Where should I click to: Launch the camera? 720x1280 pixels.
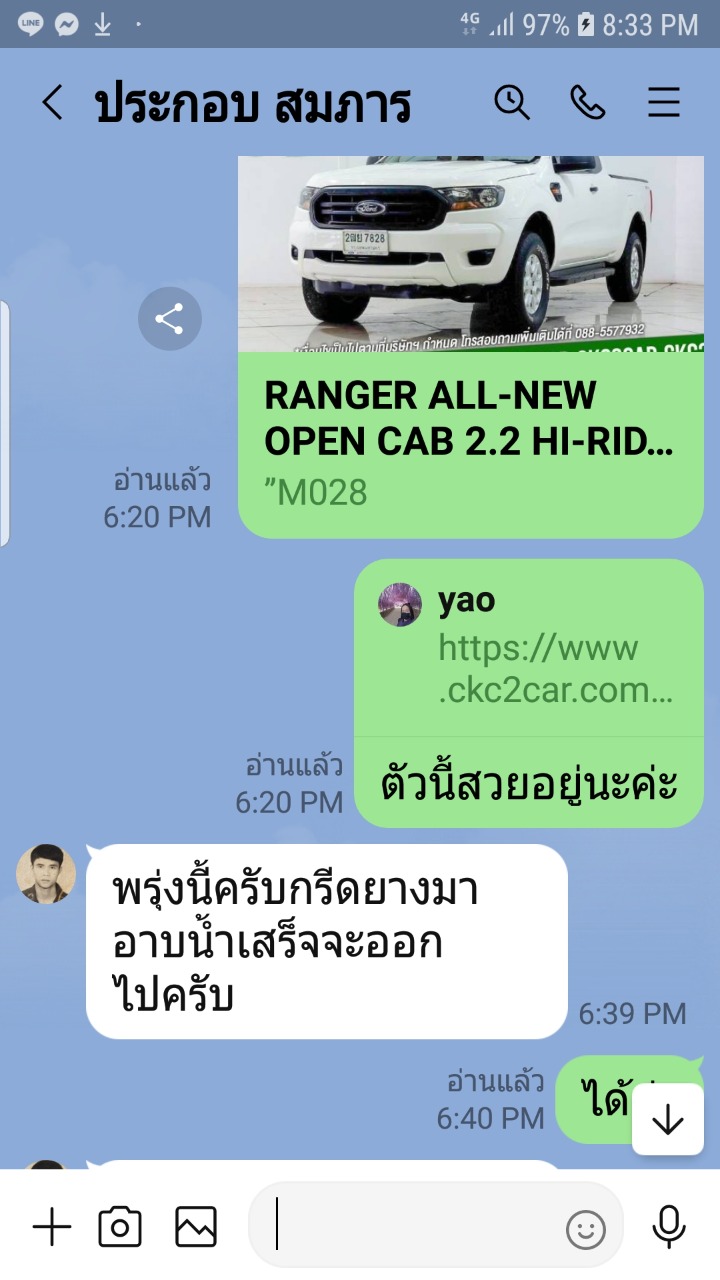[120, 1226]
